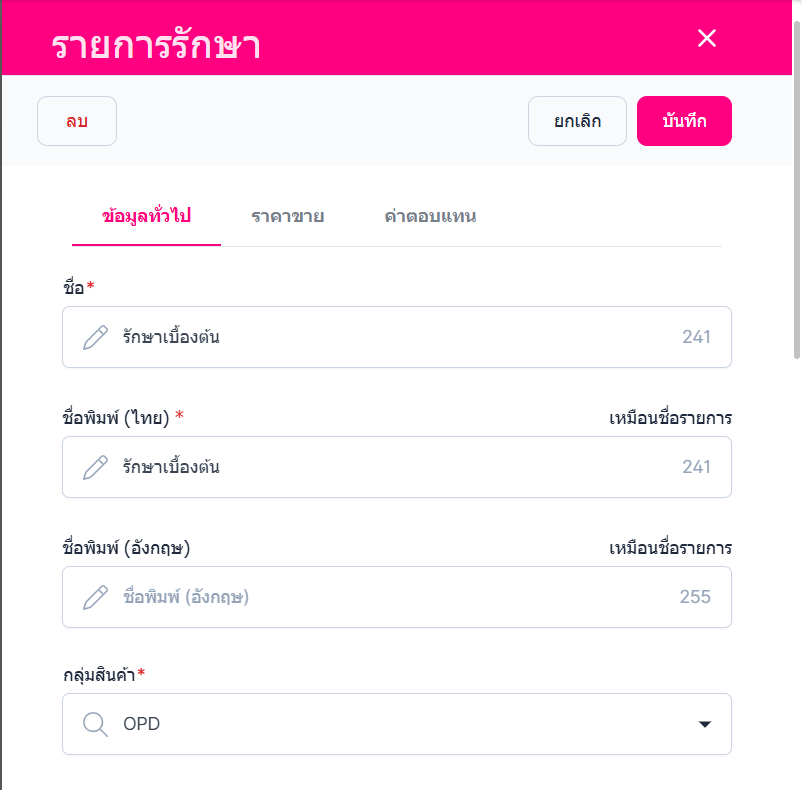
Task: Switch to the ราคาขาย tab
Action: tap(287, 216)
